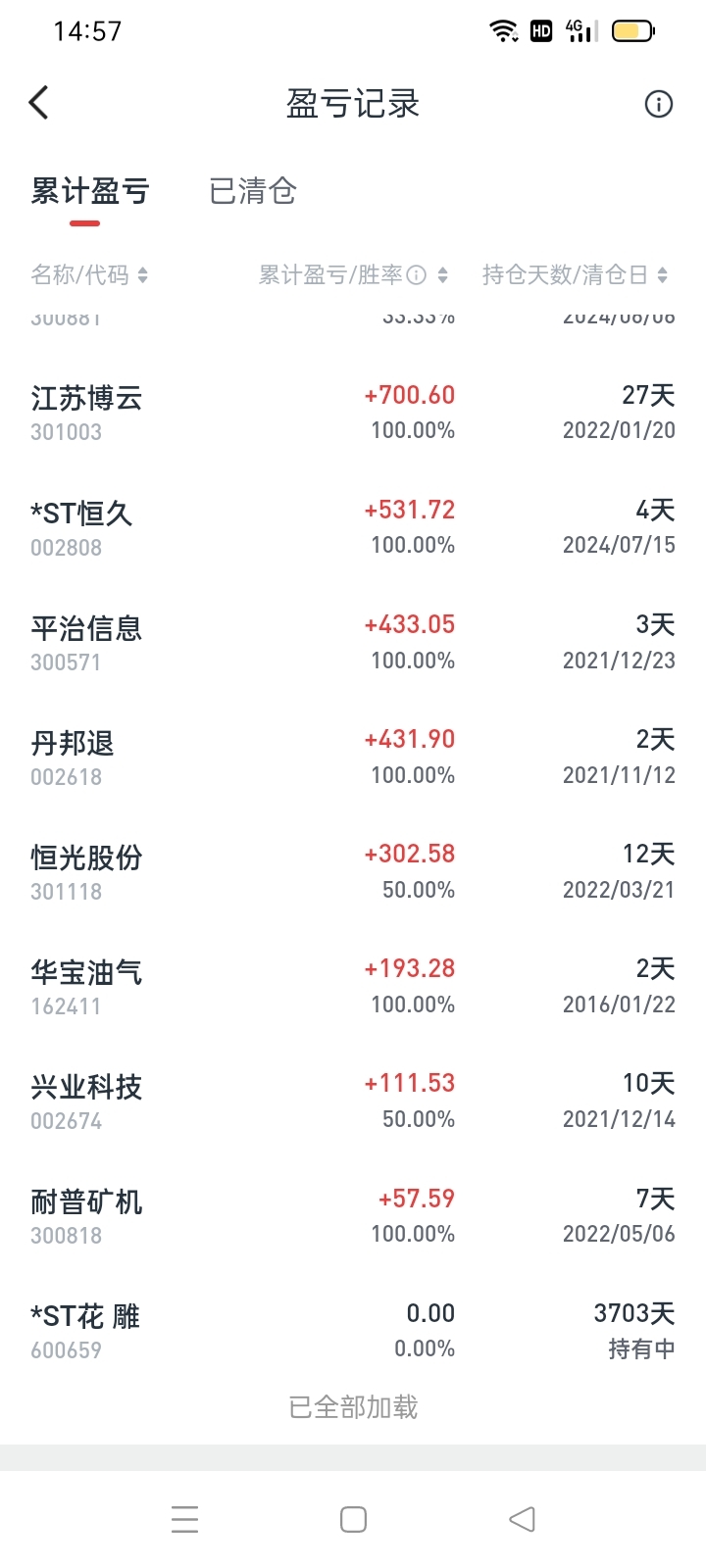Open the *ST恒久 record
Viewport: 706px width, 1568px height.
pyautogui.click(x=353, y=527)
